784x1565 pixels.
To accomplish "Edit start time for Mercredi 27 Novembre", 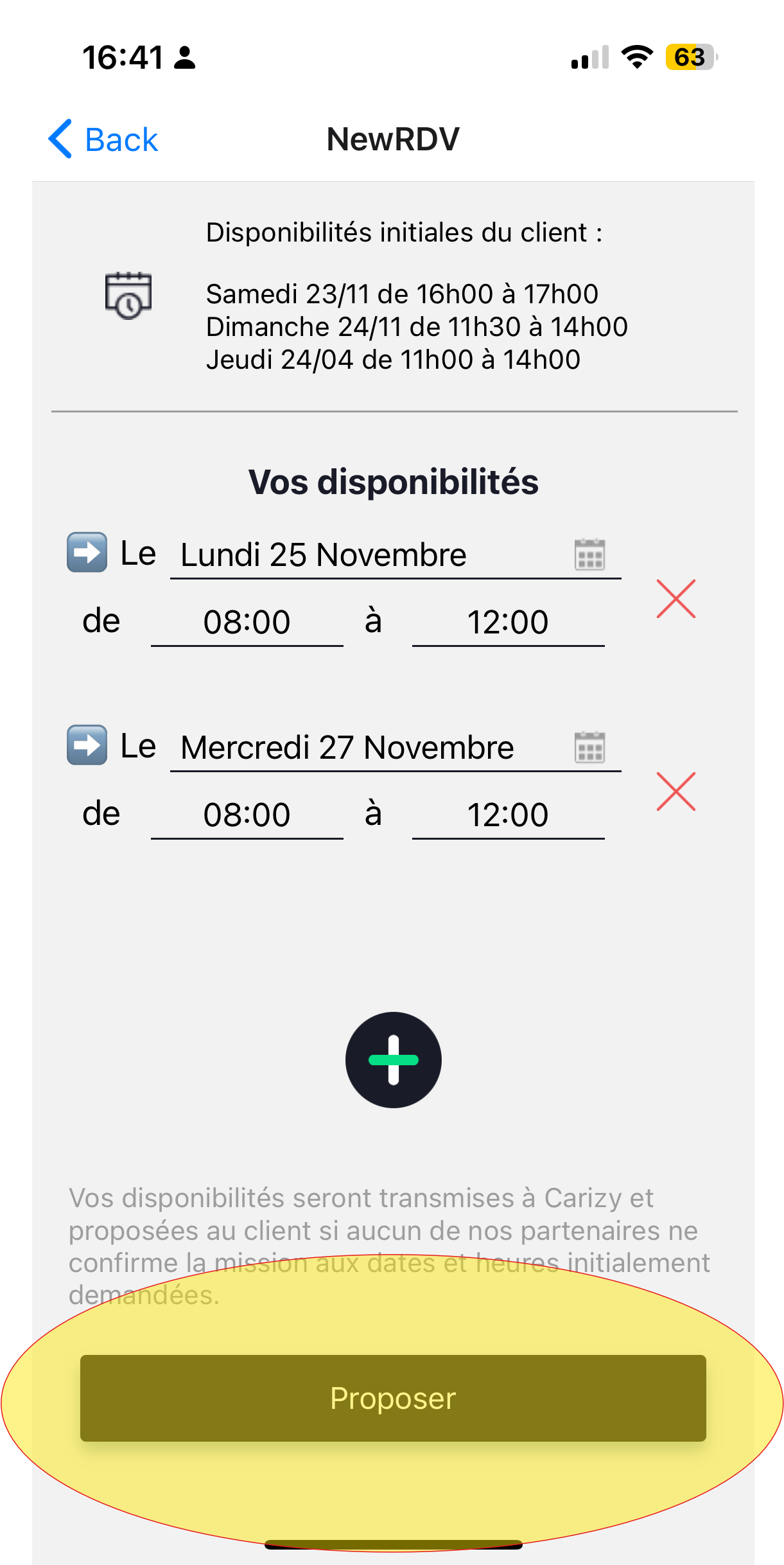I will (x=247, y=815).
